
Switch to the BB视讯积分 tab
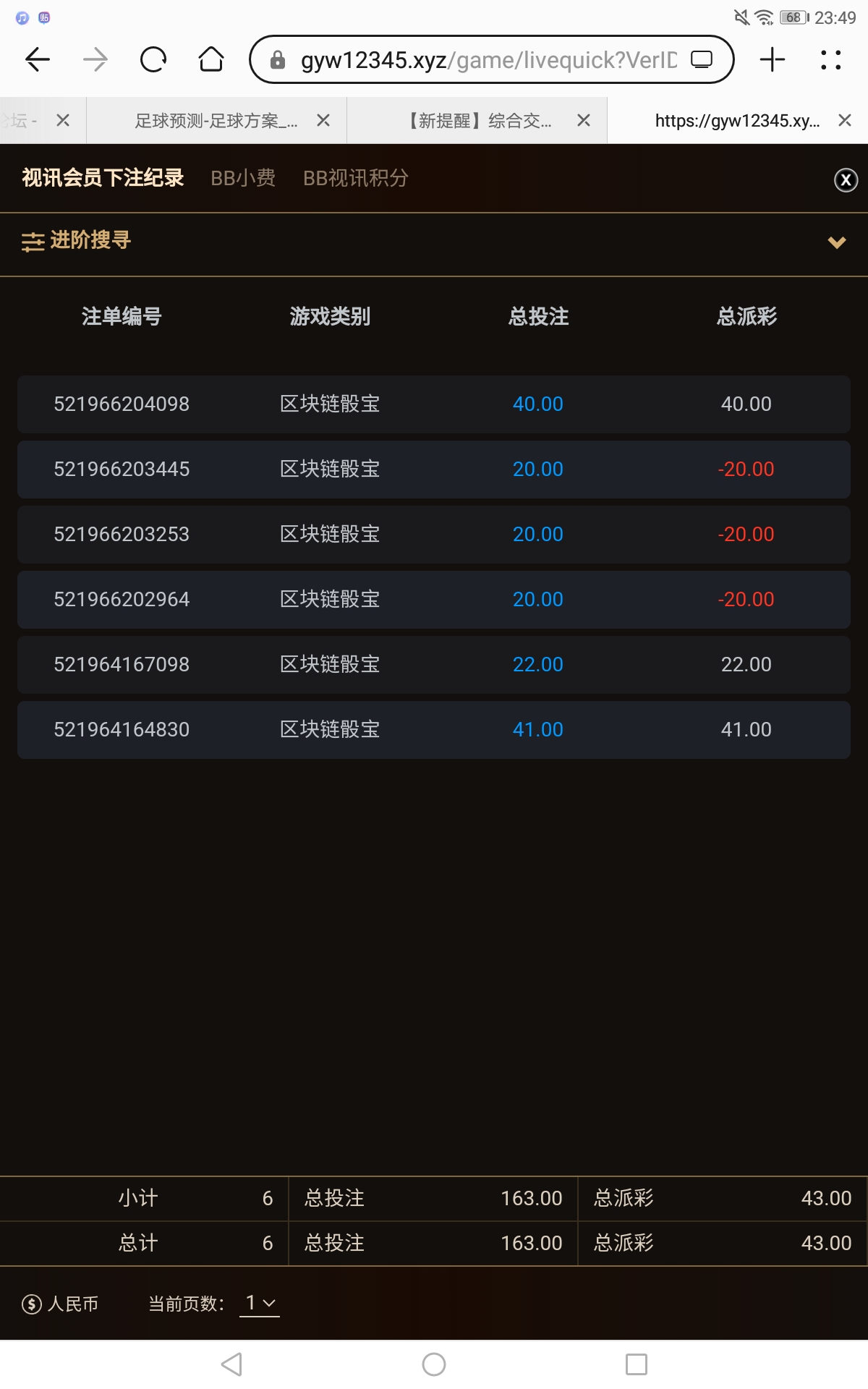click(x=357, y=177)
